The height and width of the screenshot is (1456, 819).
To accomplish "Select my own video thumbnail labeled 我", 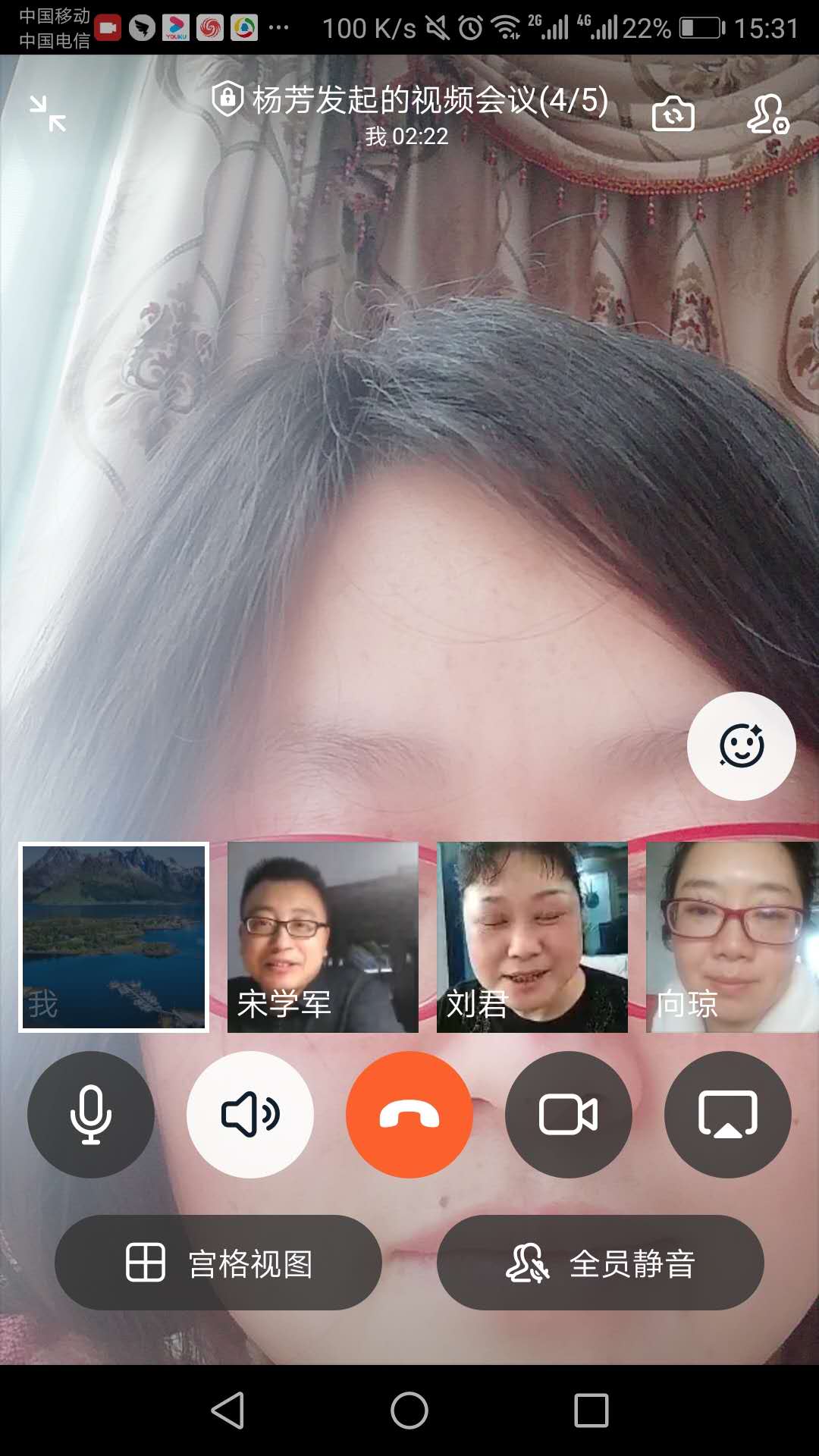I will tap(114, 937).
